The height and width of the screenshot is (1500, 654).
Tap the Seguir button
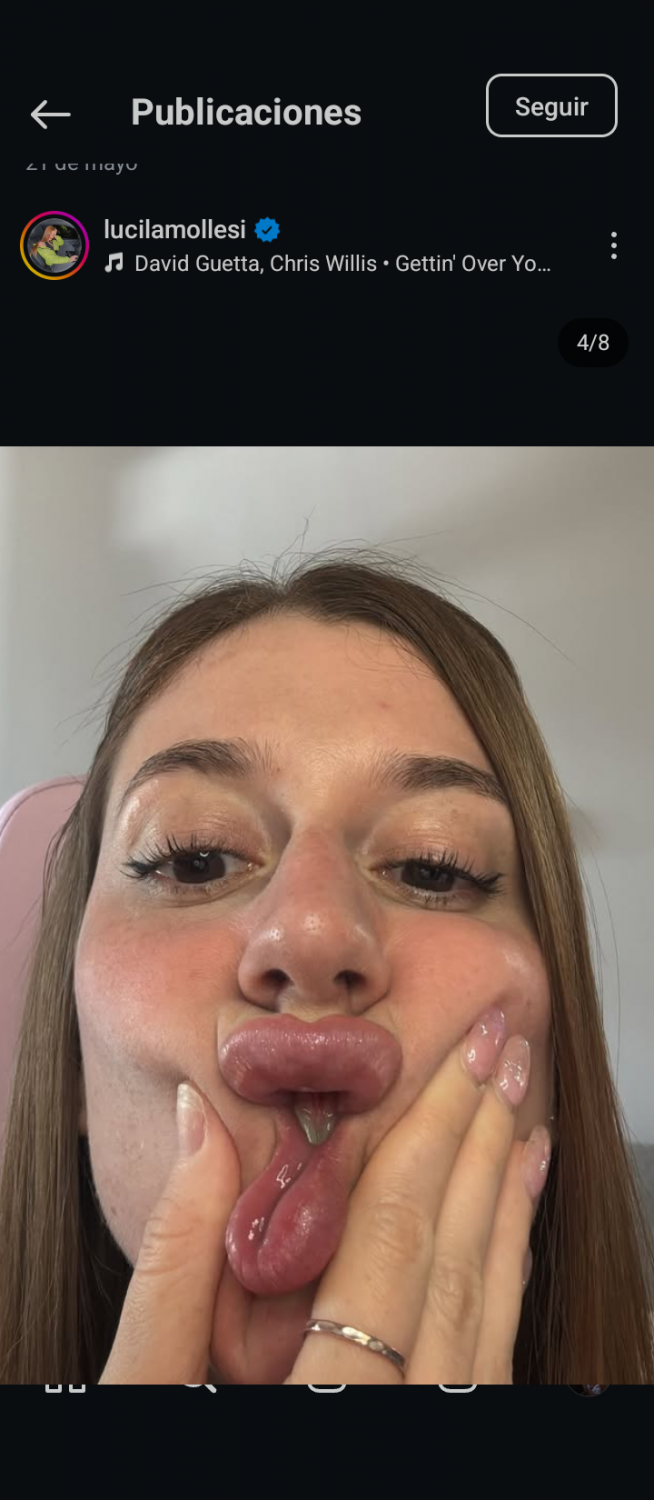click(551, 106)
